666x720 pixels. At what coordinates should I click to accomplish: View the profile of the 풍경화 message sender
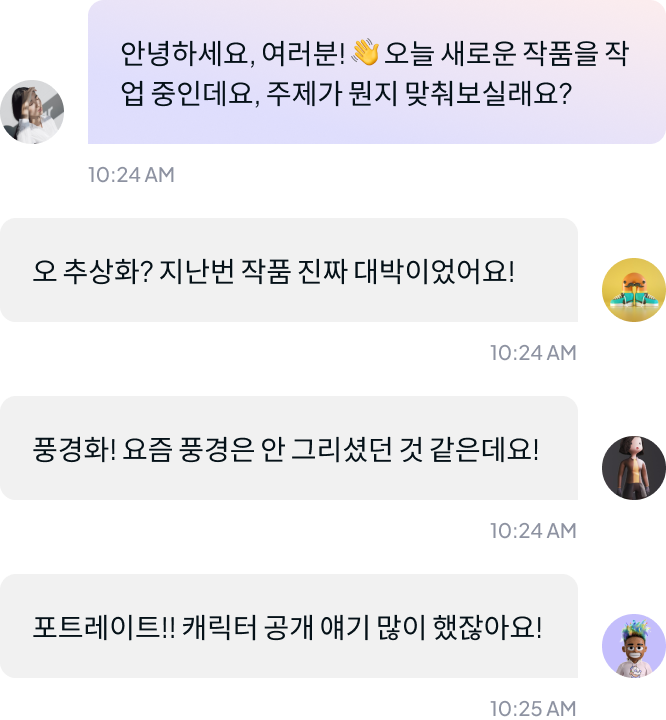point(633,468)
